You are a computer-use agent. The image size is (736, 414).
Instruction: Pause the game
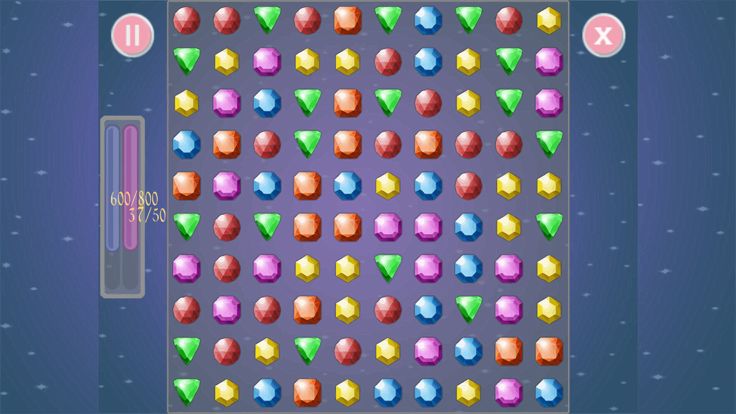pyautogui.click(x=132, y=36)
